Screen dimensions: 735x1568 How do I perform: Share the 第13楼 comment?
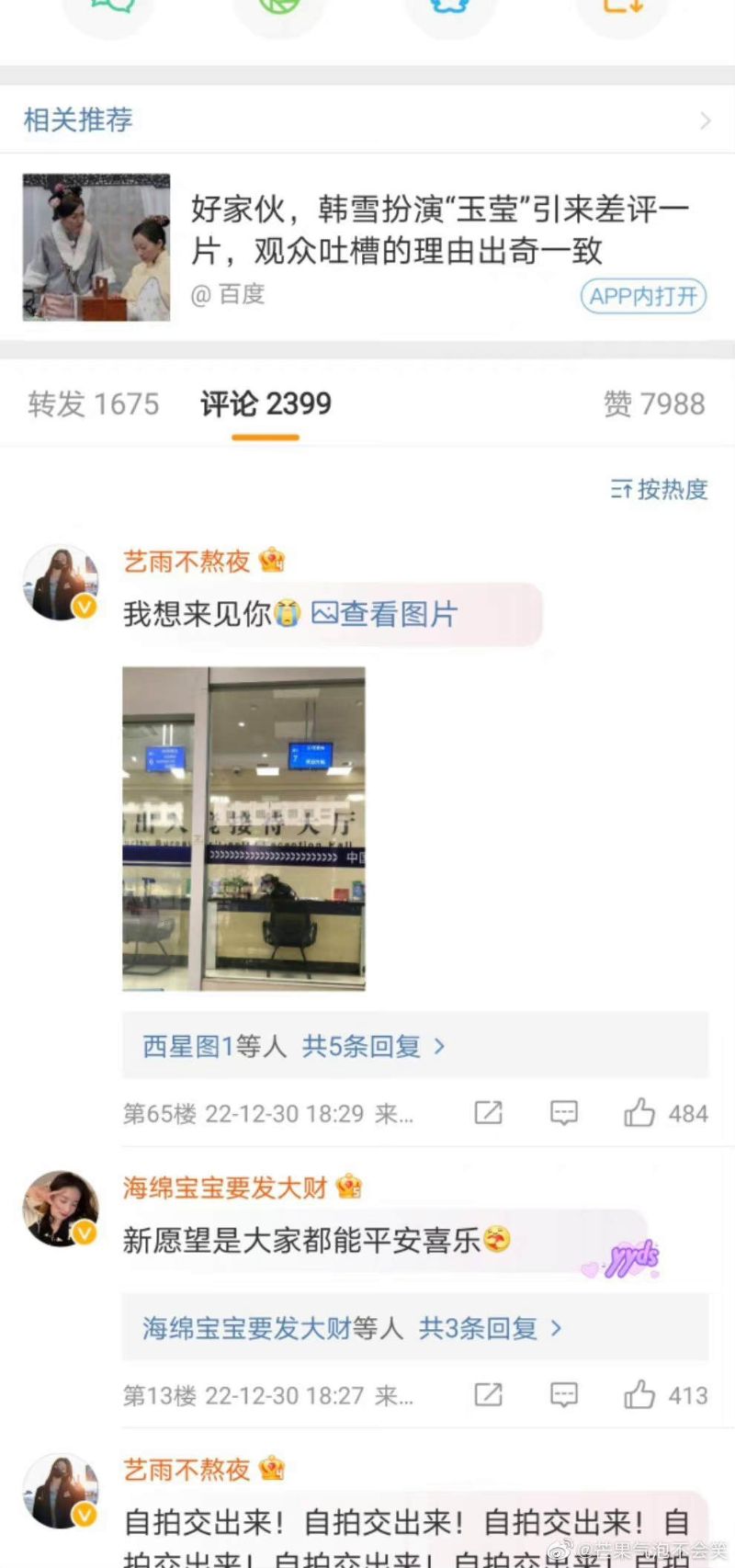[x=488, y=1395]
